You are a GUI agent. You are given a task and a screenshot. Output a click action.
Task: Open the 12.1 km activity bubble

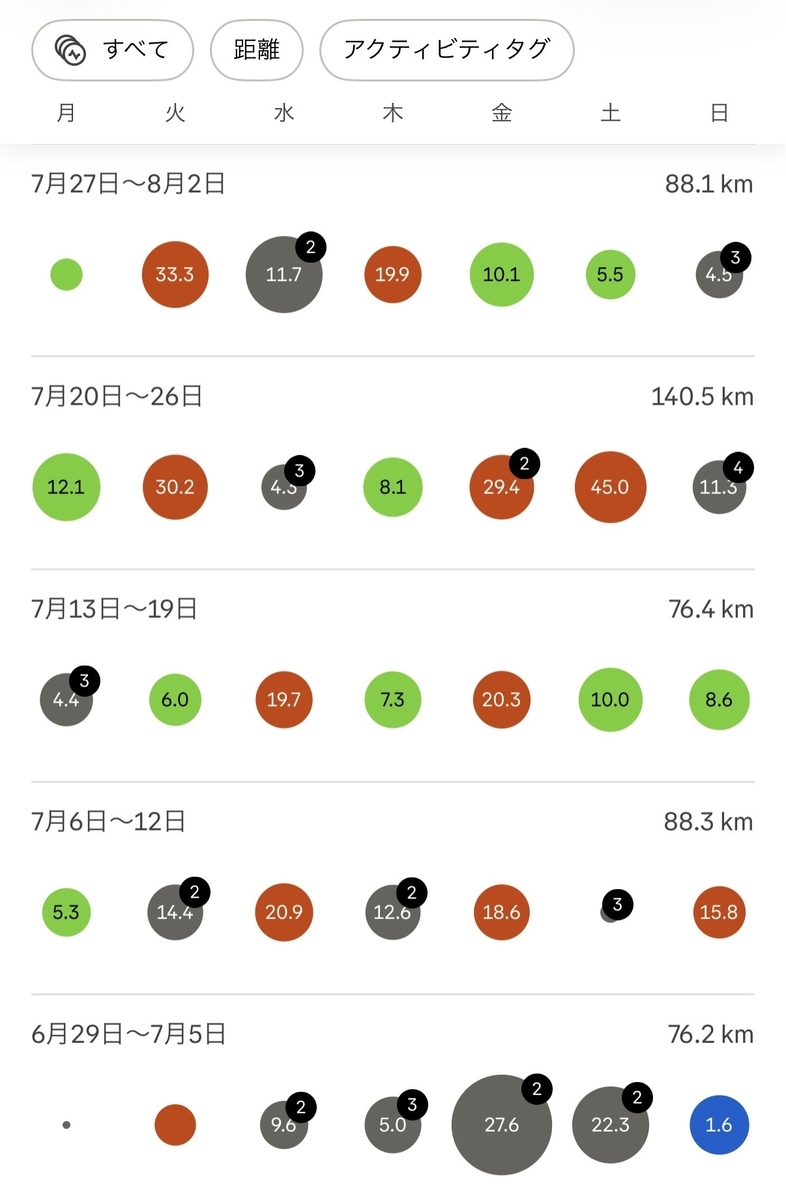pyautogui.click(x=66, y=487)
